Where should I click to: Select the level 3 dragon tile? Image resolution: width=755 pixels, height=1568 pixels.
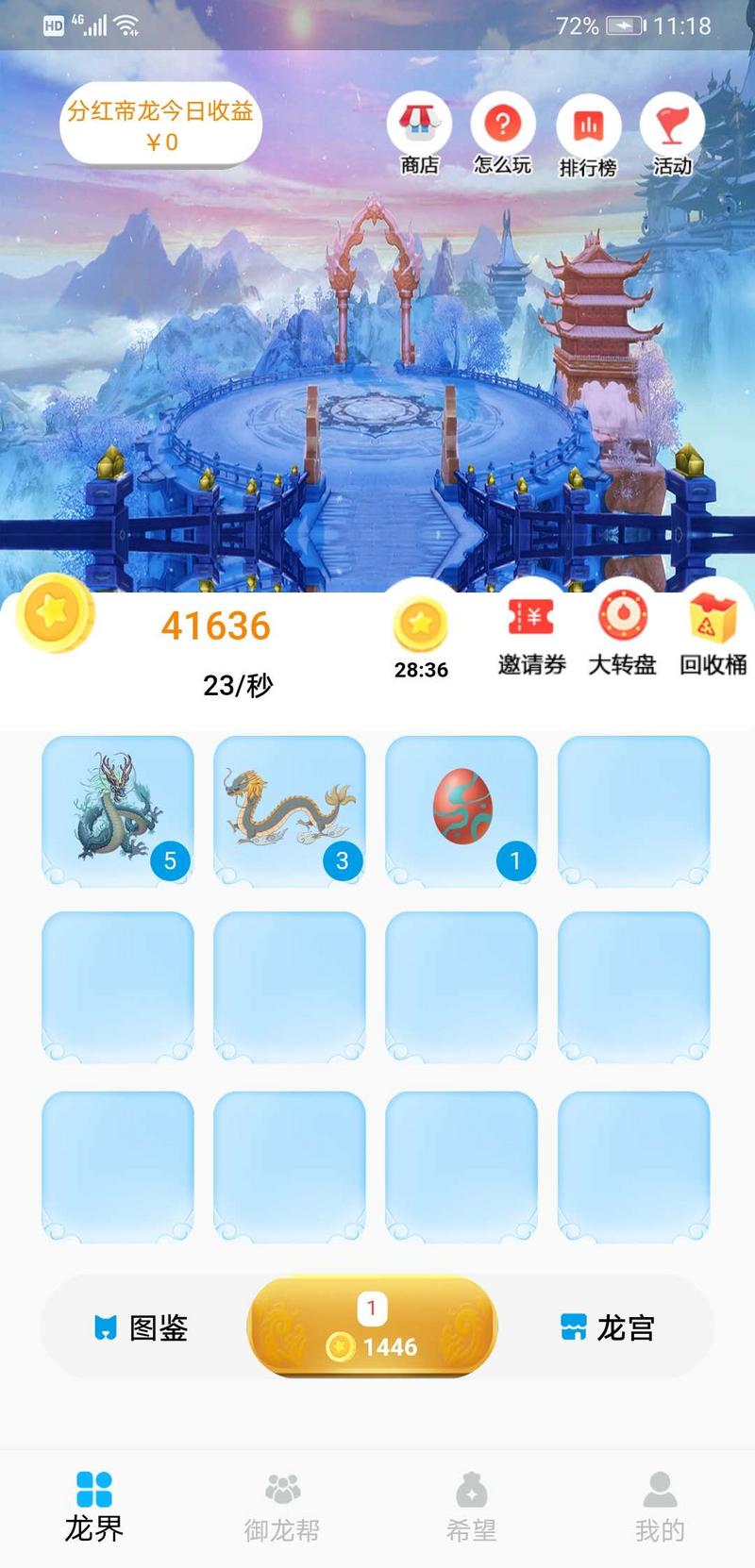click(x=290, y=809)
